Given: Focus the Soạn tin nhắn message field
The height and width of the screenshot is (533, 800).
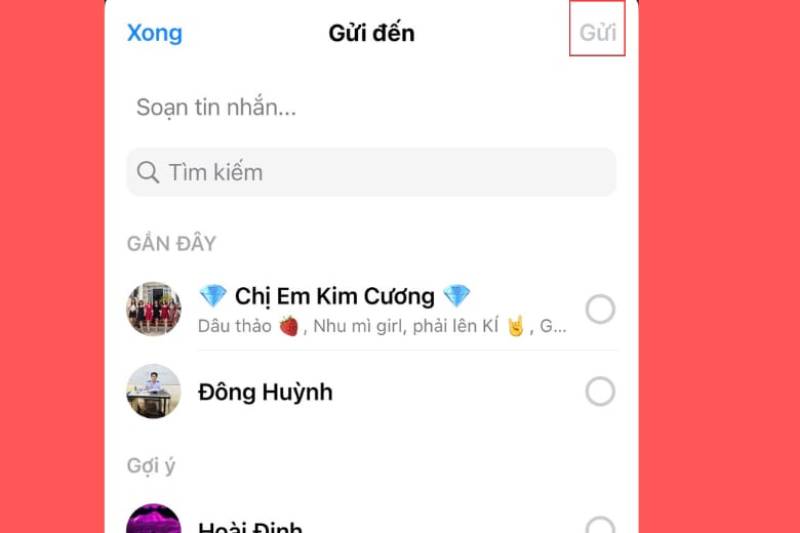Looking at the screenshot, I should tap(300, 107).
